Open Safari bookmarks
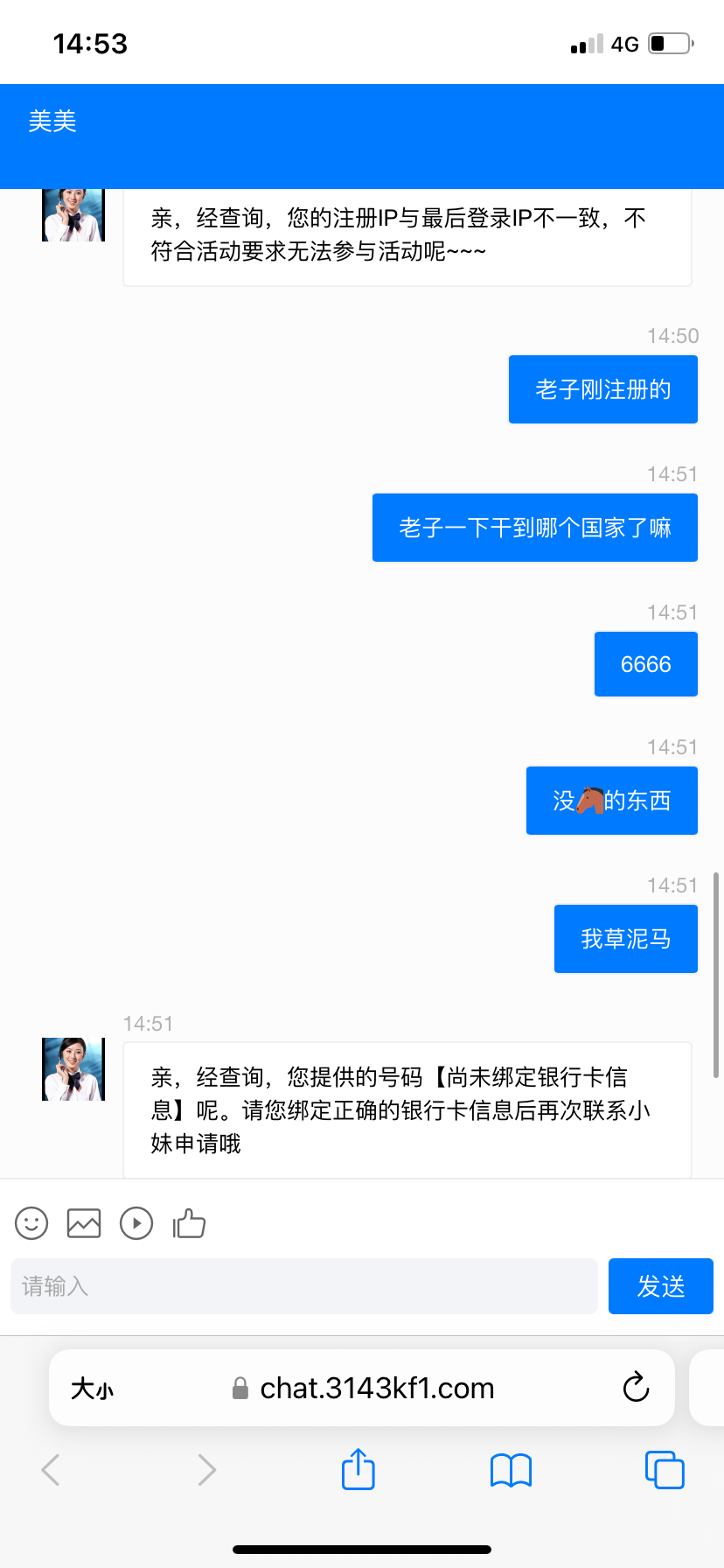 click(512, 1470)
